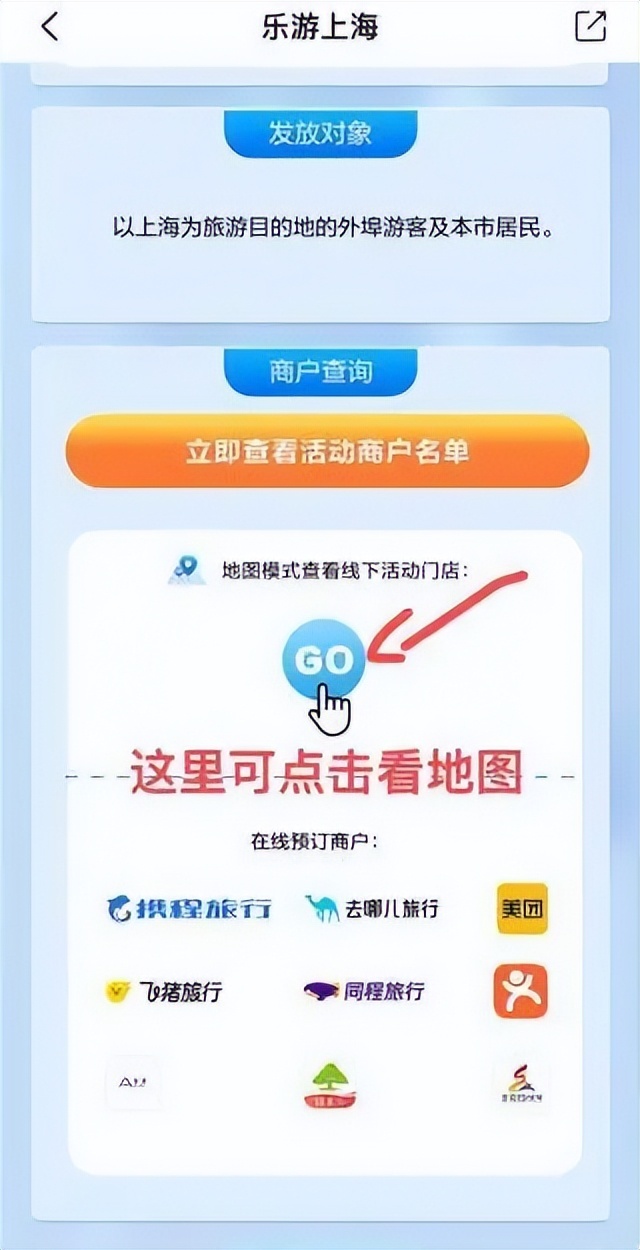Go back from the 乐游上海 page
The image size is (640, 1250).
[49, 27]
